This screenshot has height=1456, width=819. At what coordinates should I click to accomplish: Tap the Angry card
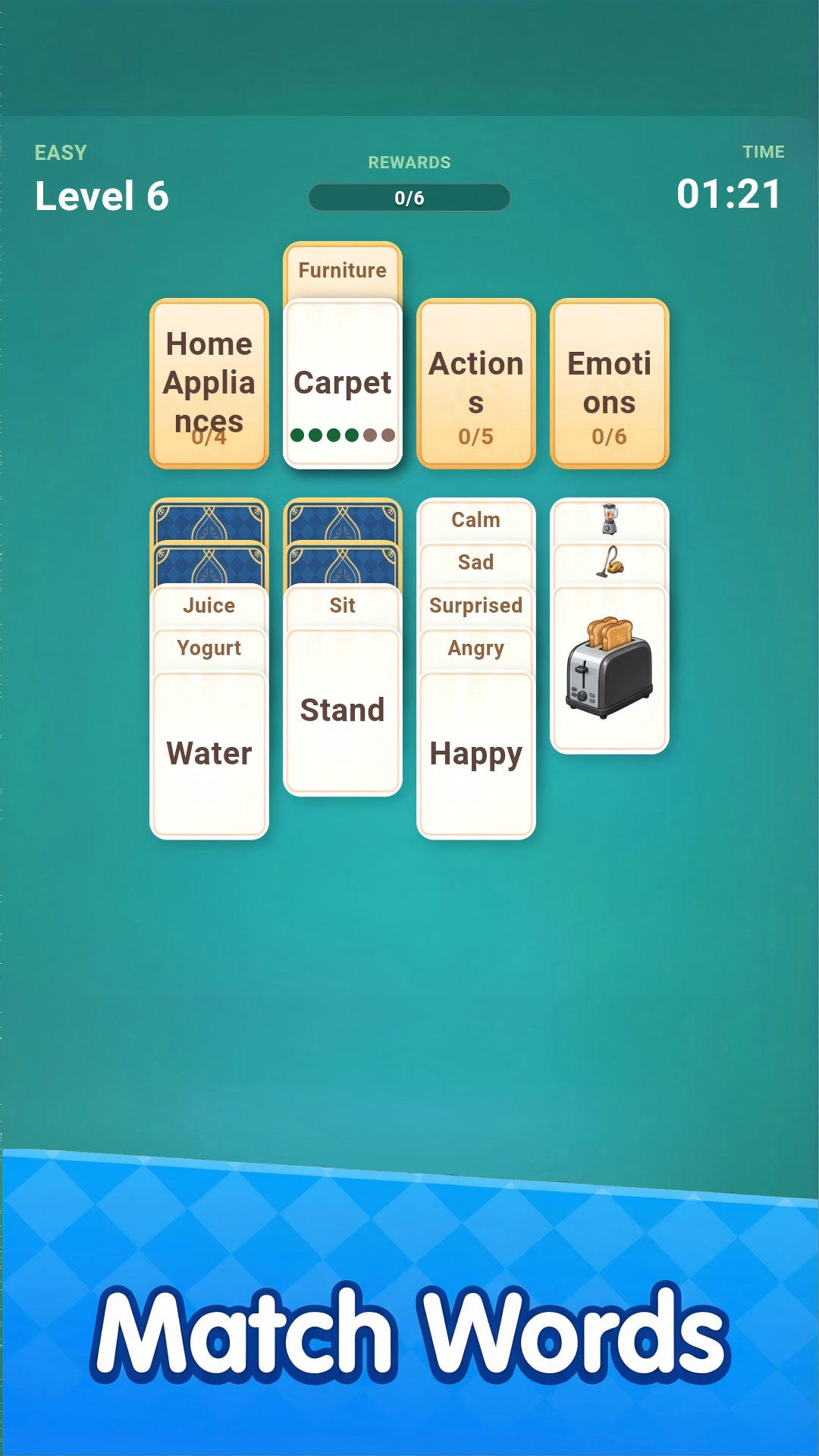[x=476, y=649]
